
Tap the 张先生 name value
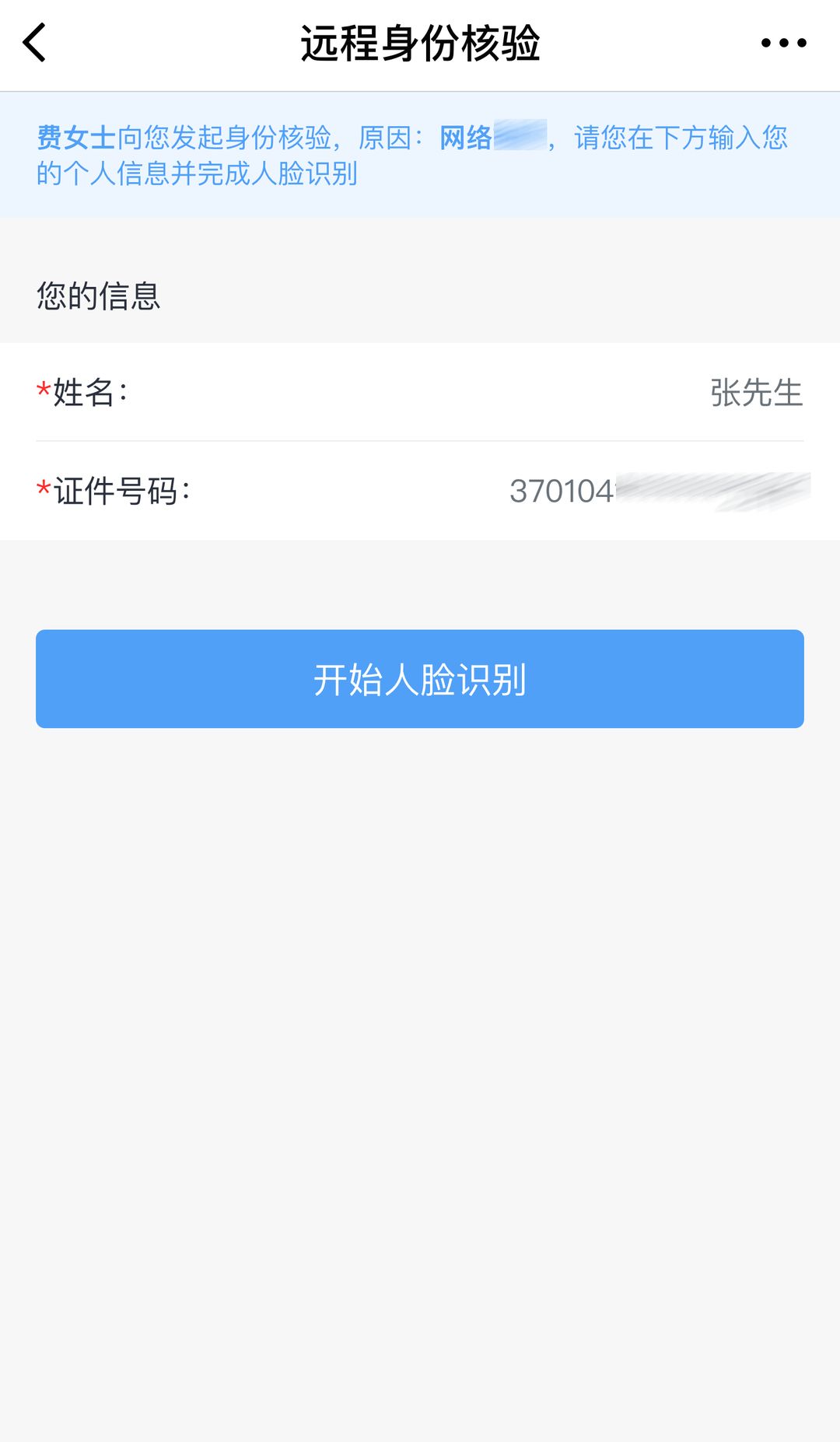(x=754, y=394)
